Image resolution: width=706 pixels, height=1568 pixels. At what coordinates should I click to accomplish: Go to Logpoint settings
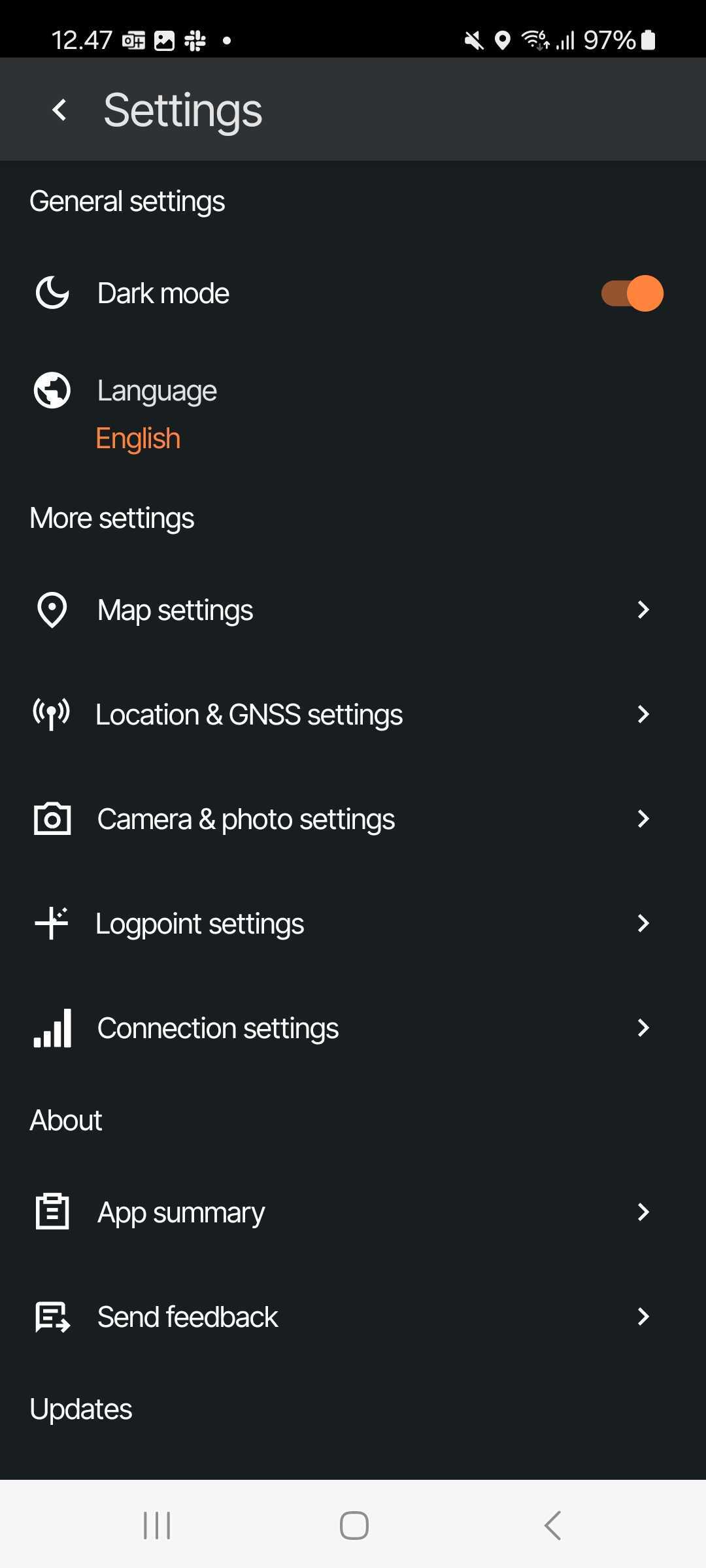tap(340, 924)
